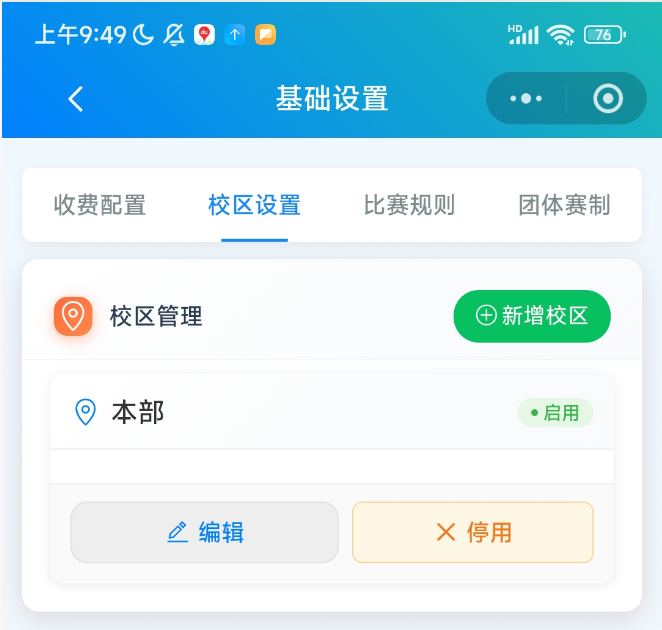Switch to the 比赛规则 tab
Viewport: 662px width, 630px height.
point(409,206)
